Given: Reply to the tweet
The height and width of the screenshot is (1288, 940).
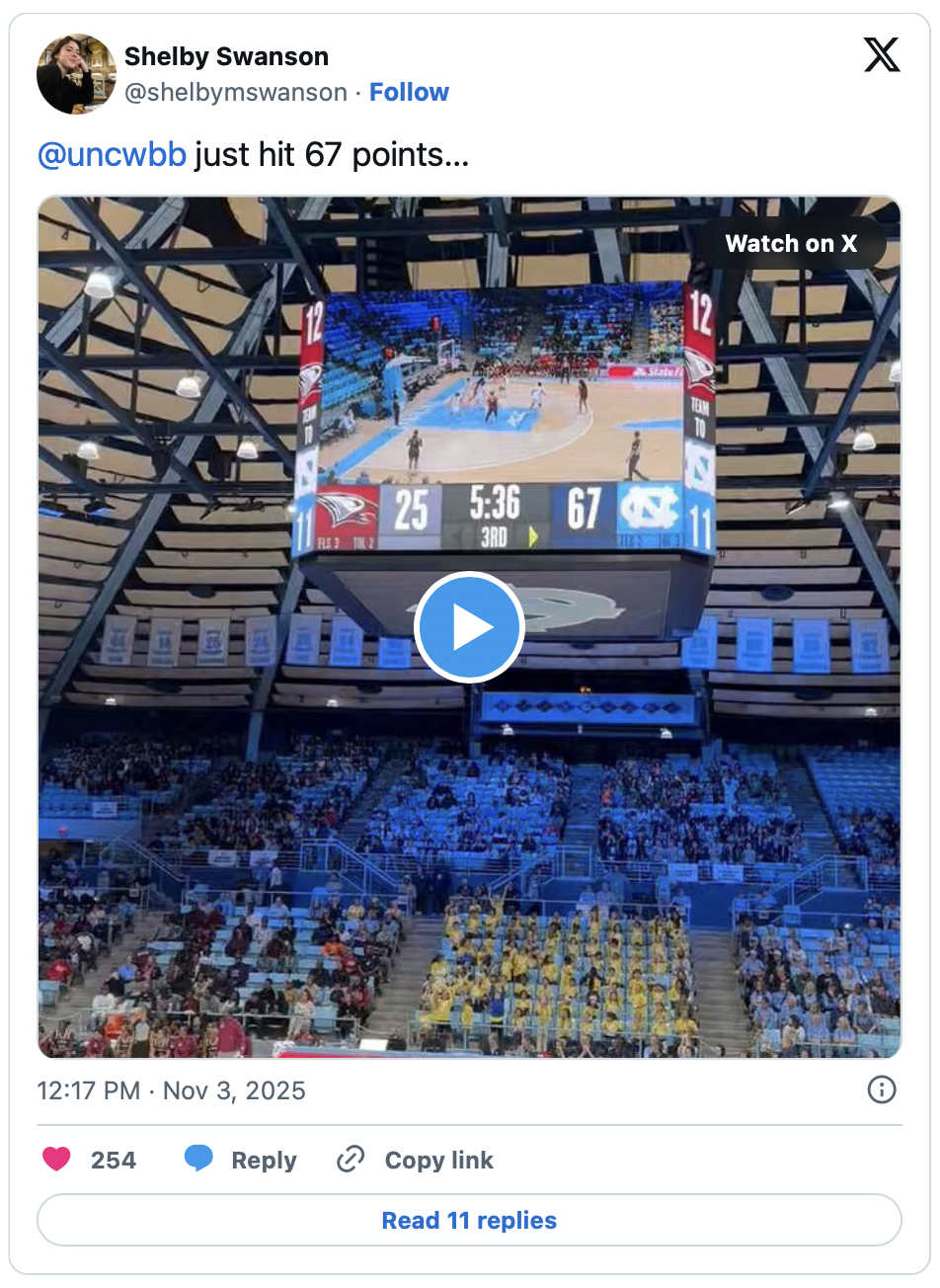Looking at the screenshot, I should (x=241, y=1160).
